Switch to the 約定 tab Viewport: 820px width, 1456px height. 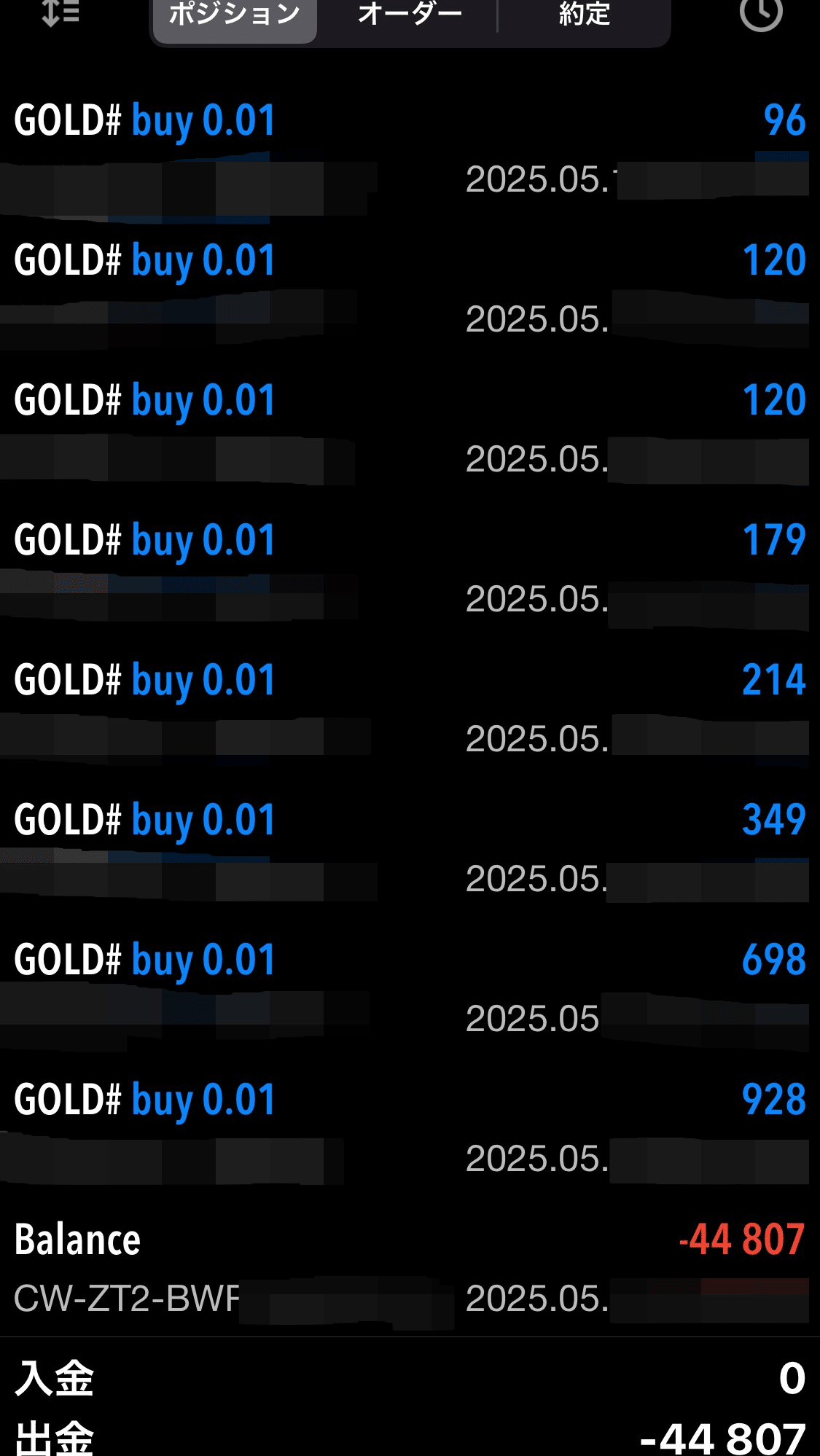point(585,15)
